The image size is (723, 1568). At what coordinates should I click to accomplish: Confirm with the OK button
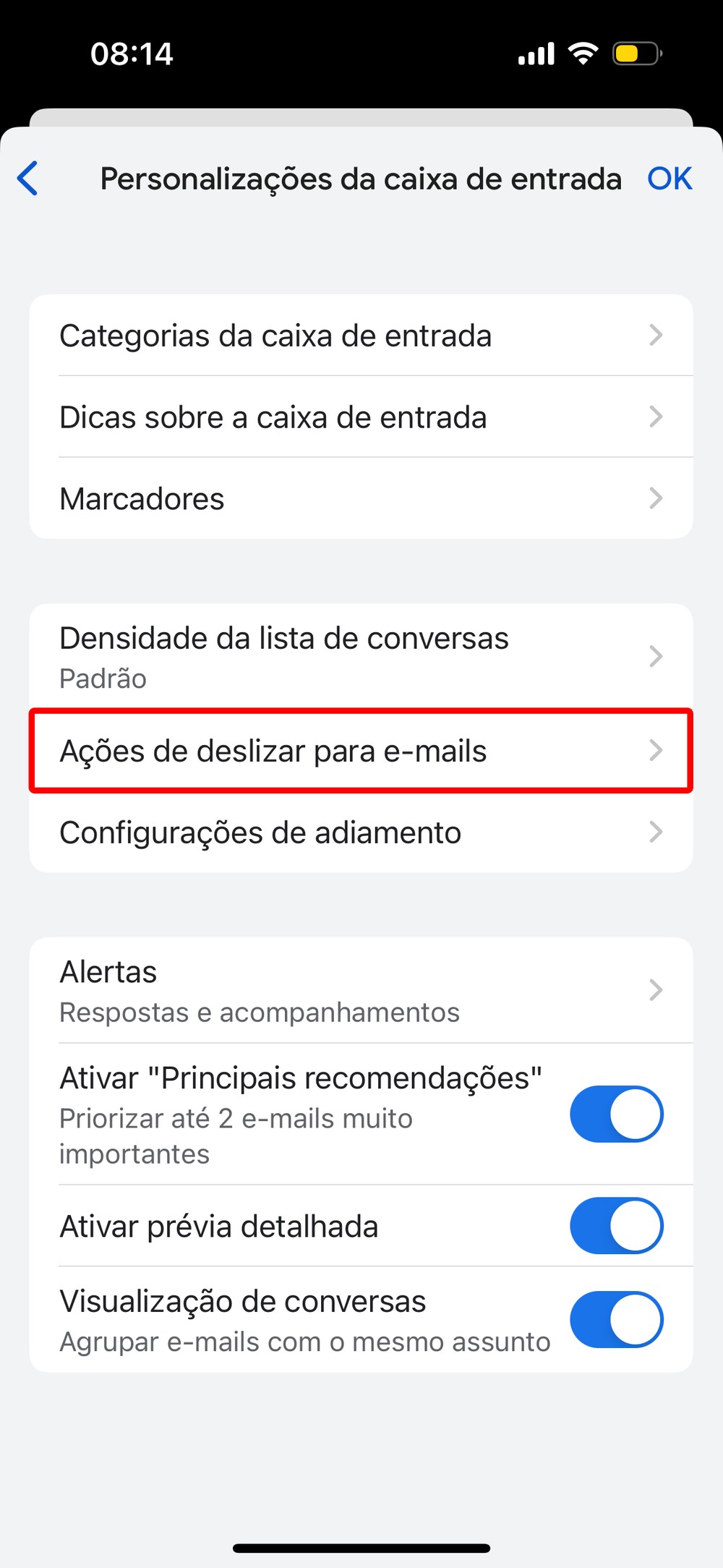(x=669, y=179)
